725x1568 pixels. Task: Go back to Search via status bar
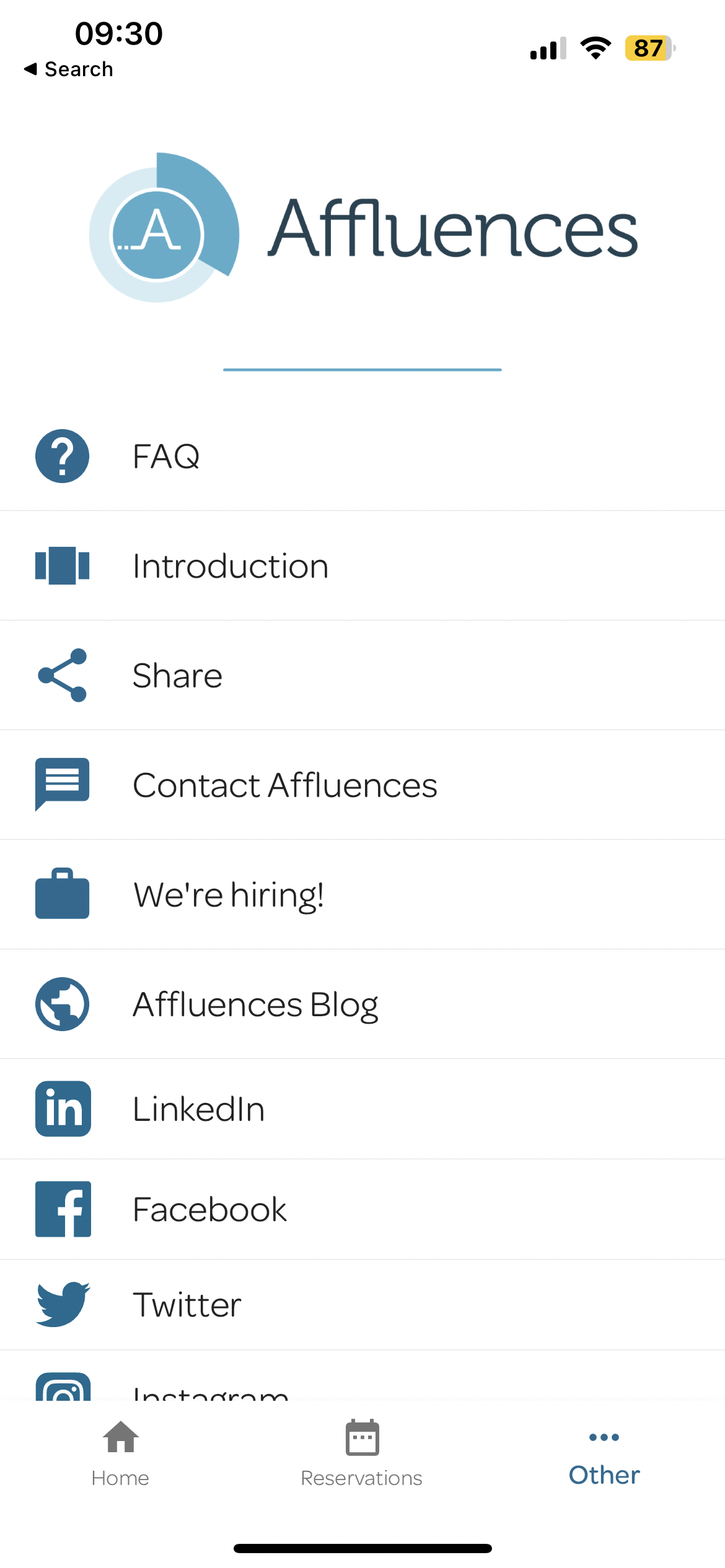(x=69, y=69)
